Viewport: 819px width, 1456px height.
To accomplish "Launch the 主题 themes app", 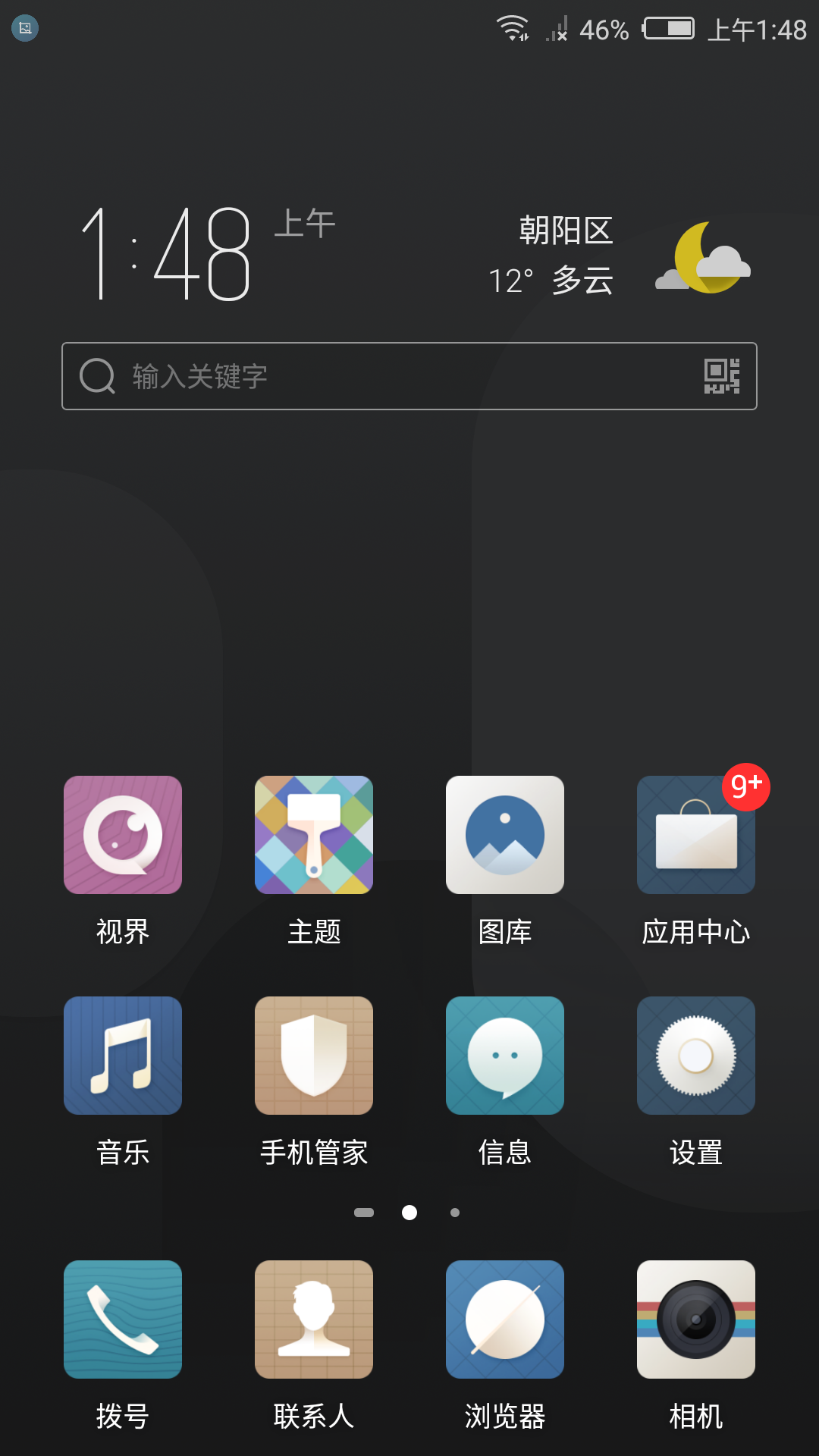I will (314, 835).
